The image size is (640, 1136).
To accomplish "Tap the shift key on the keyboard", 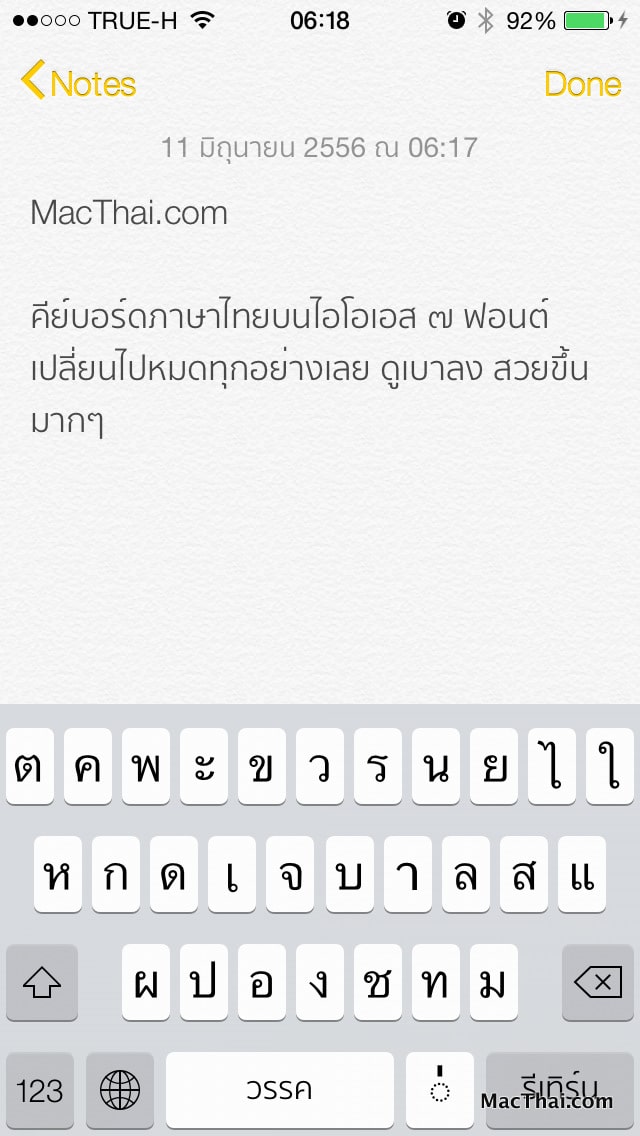I will pos(41,983).
